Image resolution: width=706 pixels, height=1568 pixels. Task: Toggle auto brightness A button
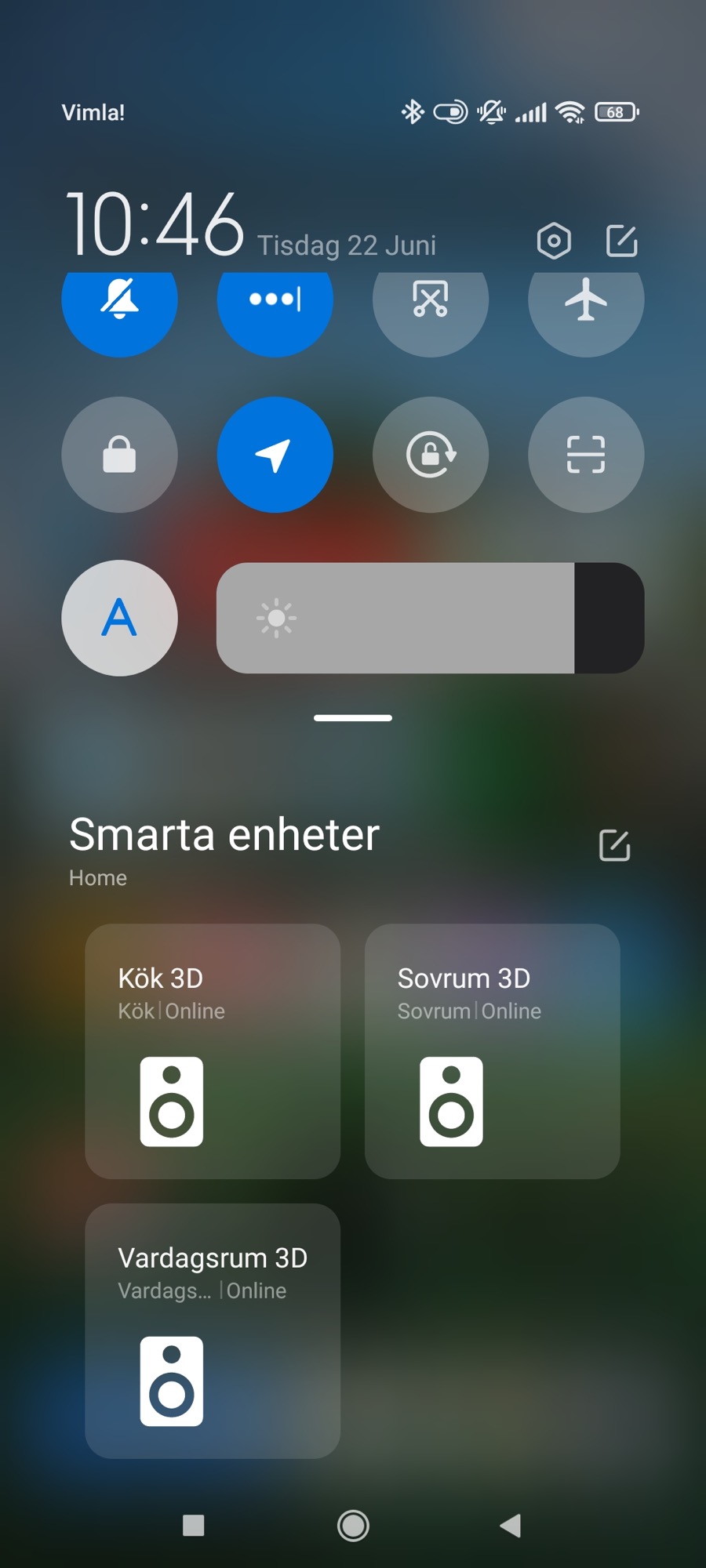[119, 618]
